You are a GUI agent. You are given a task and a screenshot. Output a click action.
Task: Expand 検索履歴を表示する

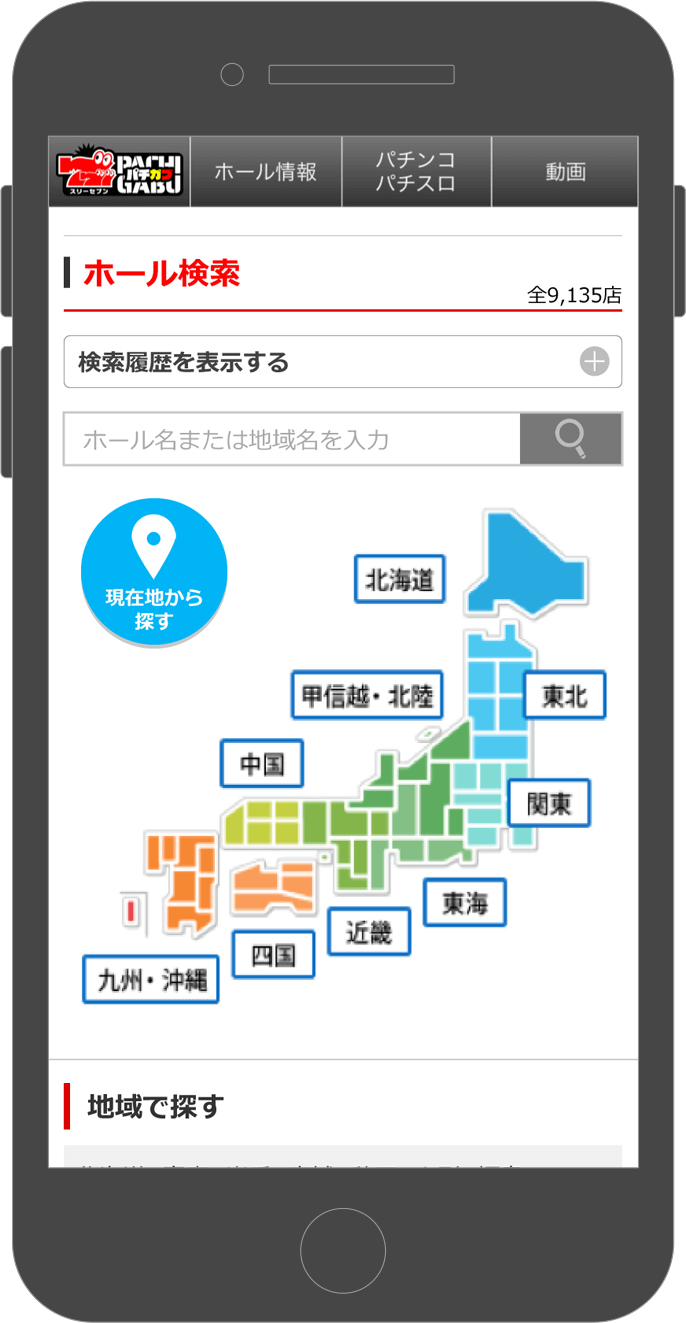coord(342,362)
